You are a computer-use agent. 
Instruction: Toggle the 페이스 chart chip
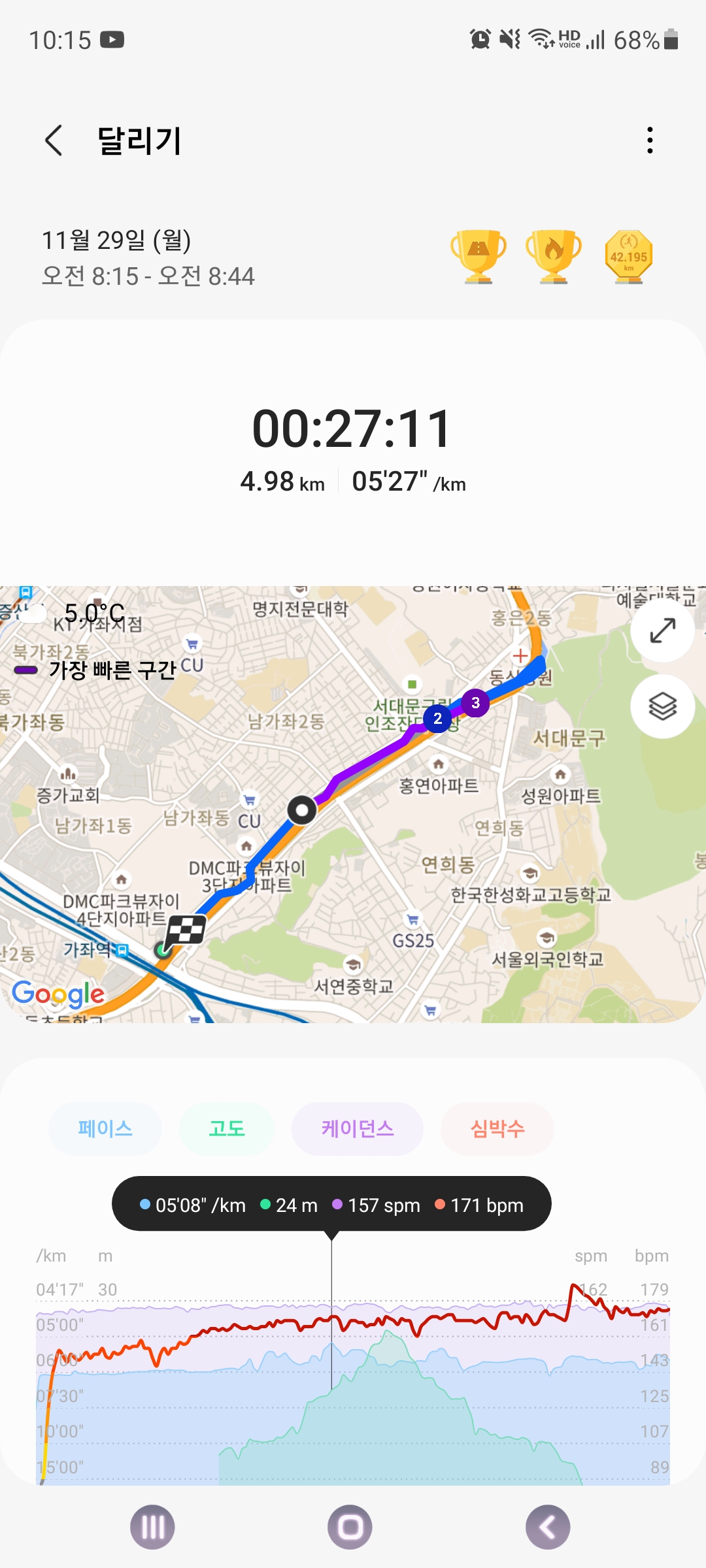[x=105, y=1128]
